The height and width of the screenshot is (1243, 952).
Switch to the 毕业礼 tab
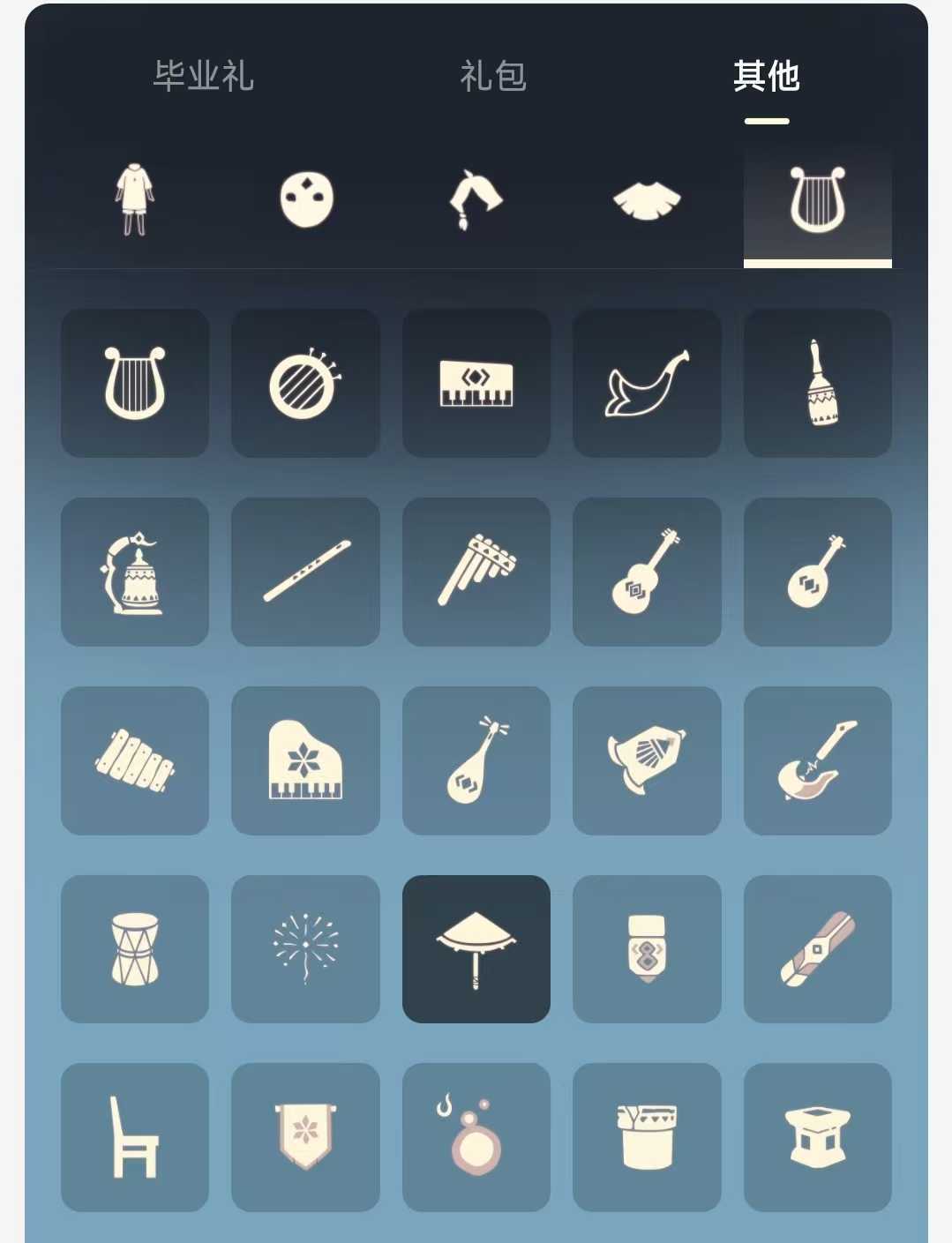pos(204,76)
